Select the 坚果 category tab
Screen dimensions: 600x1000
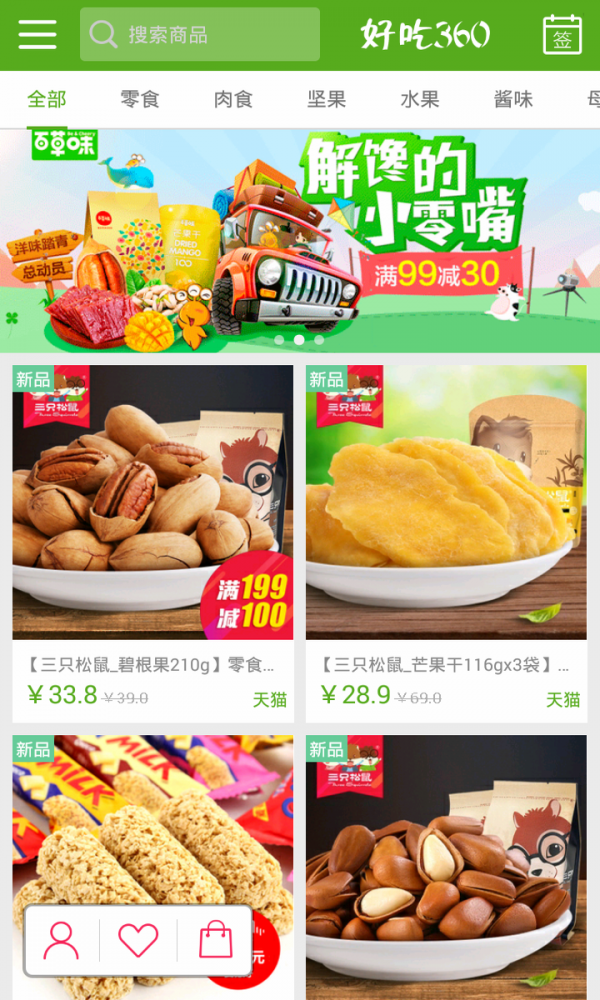(327, 99)
